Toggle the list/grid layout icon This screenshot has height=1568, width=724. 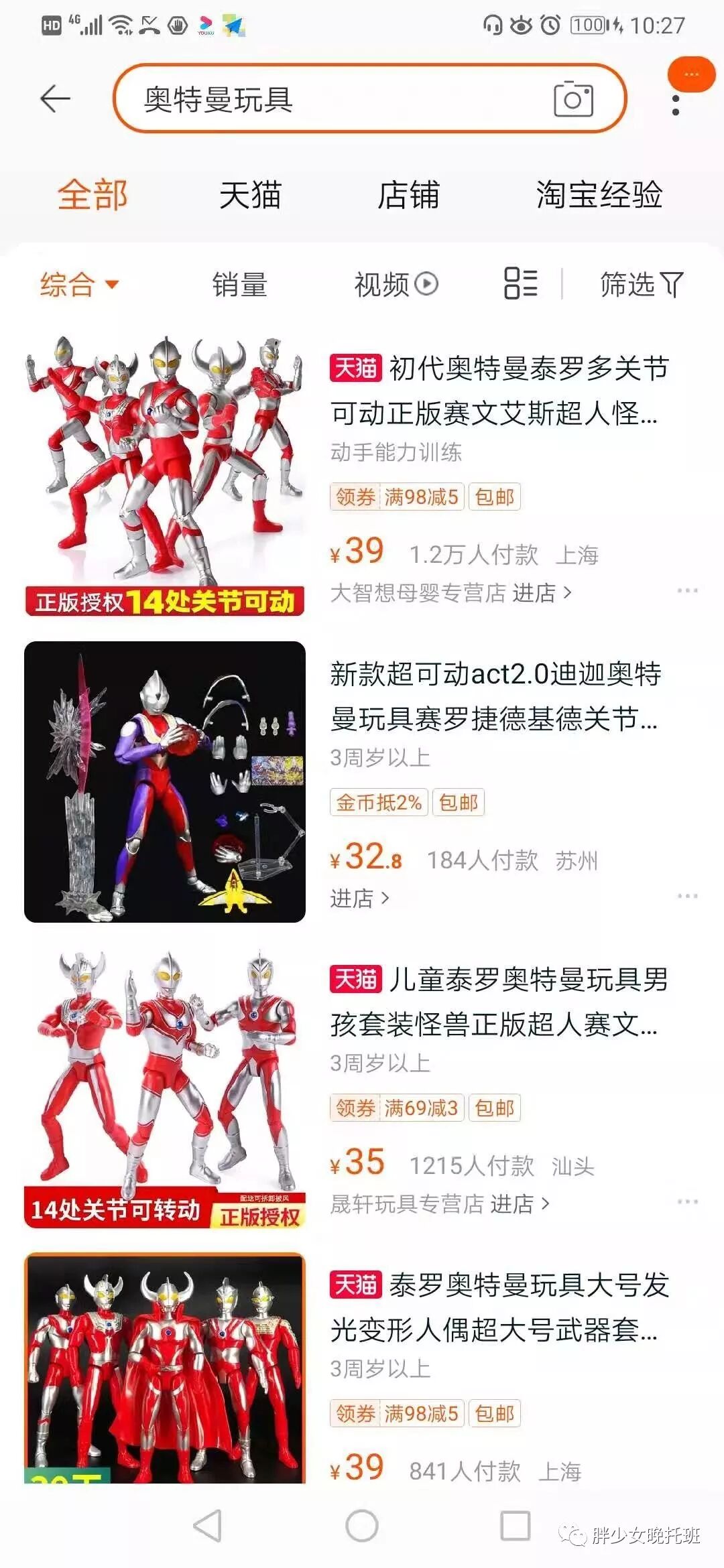[520, 283]
